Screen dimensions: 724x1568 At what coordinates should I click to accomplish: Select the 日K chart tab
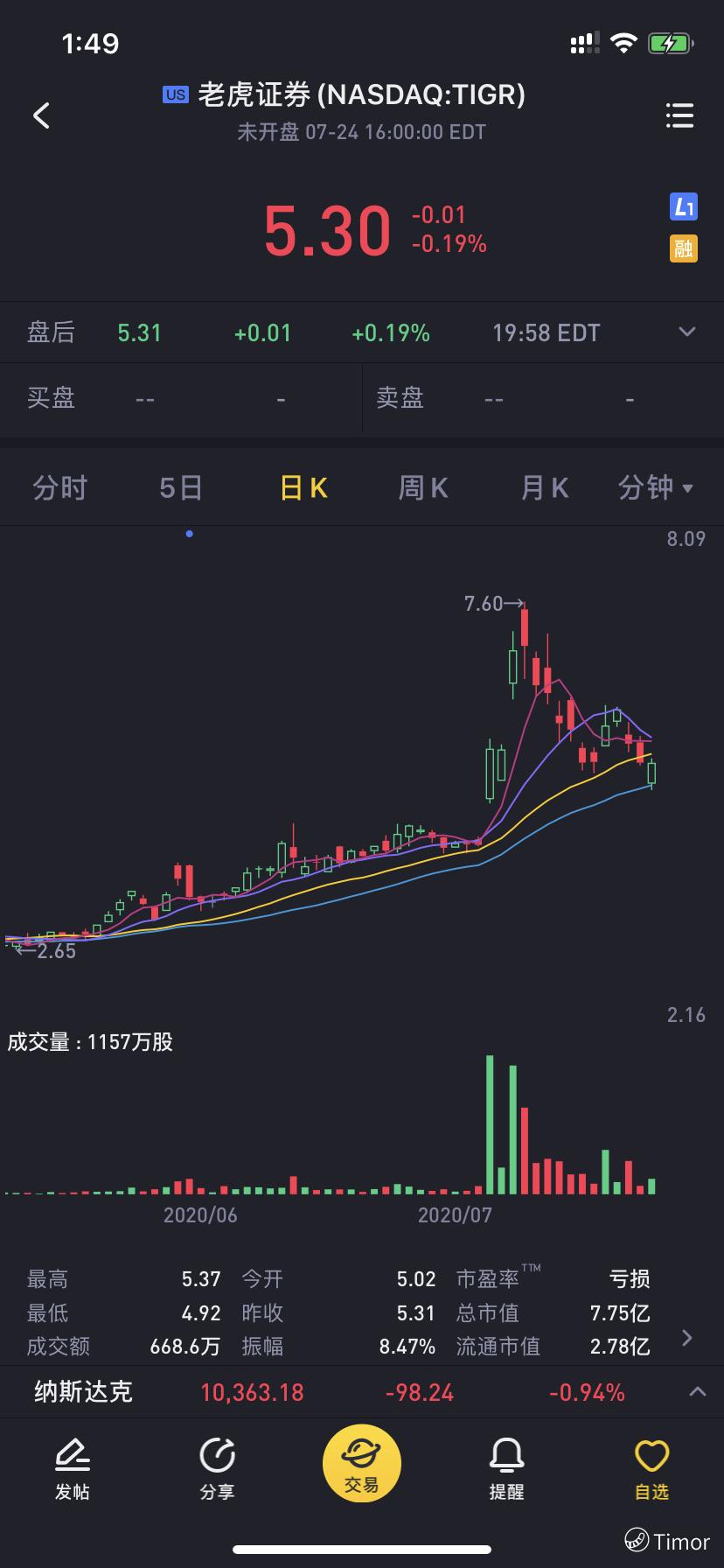303,487
